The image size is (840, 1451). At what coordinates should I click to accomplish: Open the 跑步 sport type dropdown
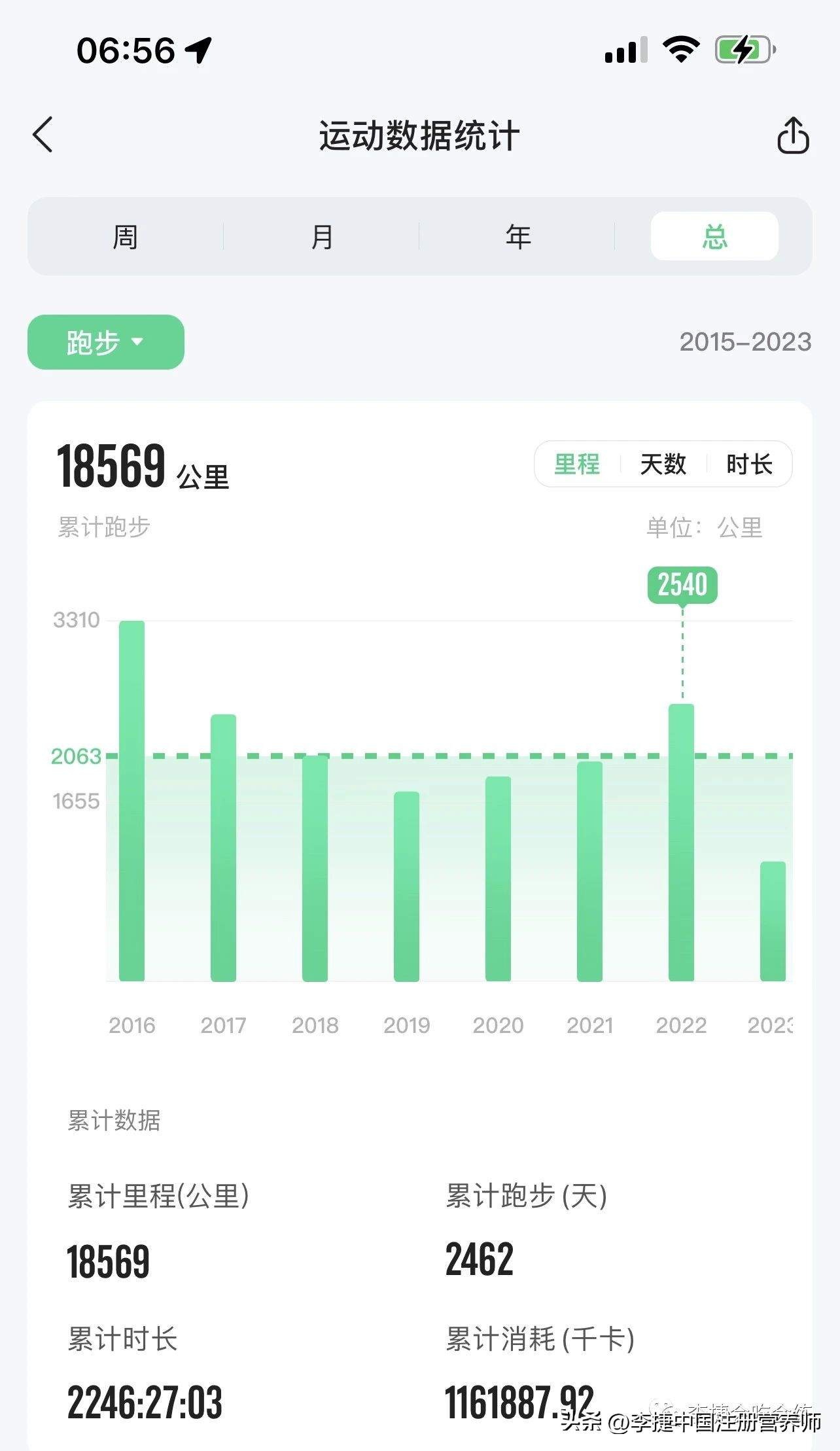tap(105, 341)
